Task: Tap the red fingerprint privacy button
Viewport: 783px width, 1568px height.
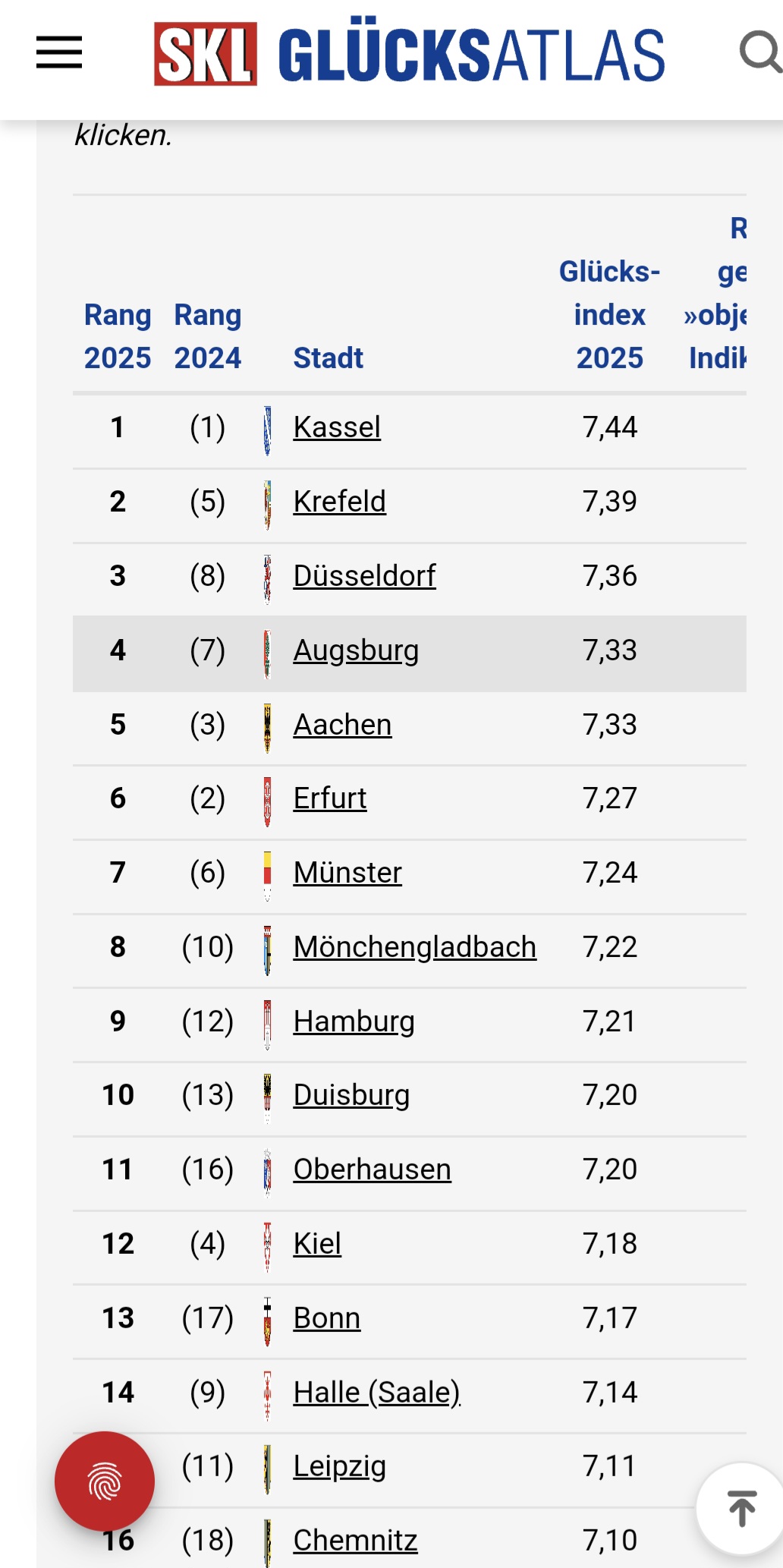Action: click(x=105, y=1481)
